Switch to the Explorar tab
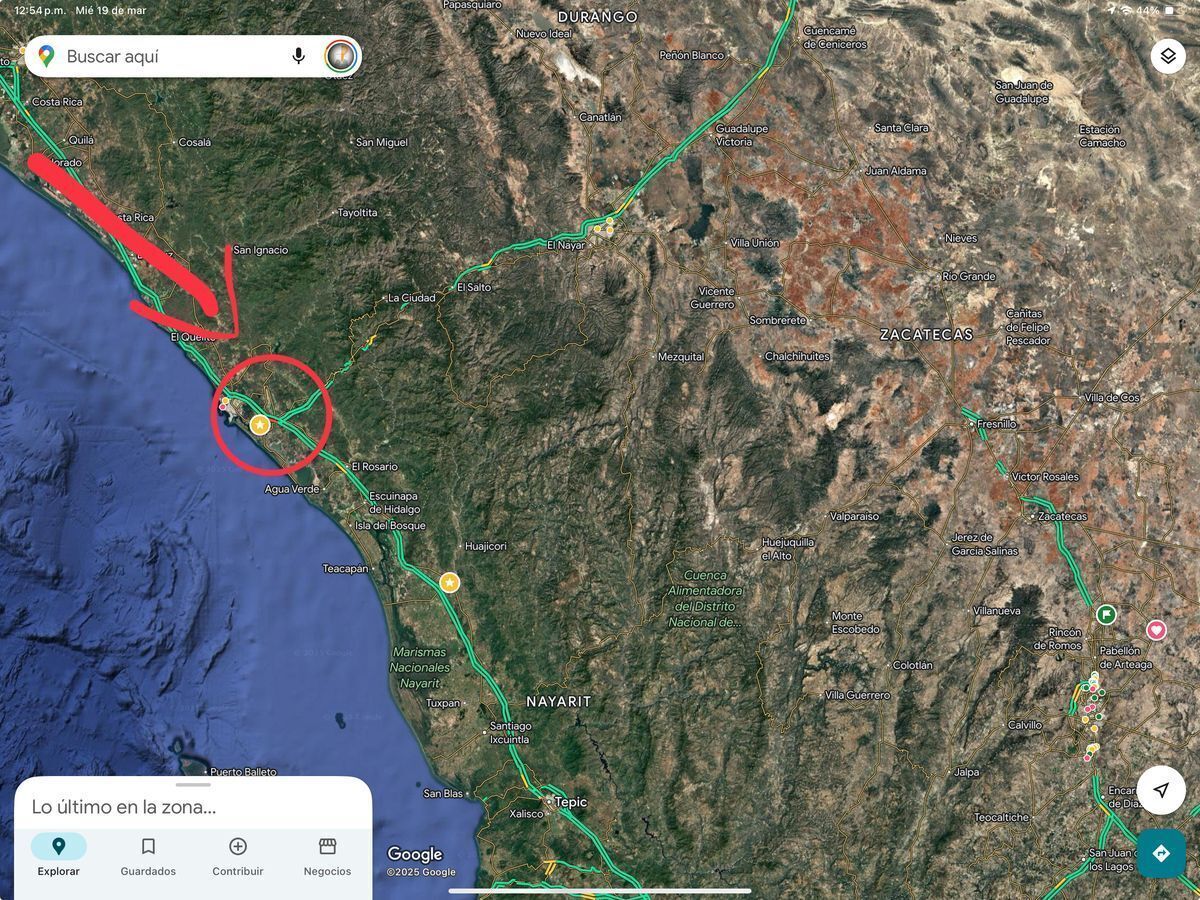This screenshot has height=900, width=1200. coord(58,856)
